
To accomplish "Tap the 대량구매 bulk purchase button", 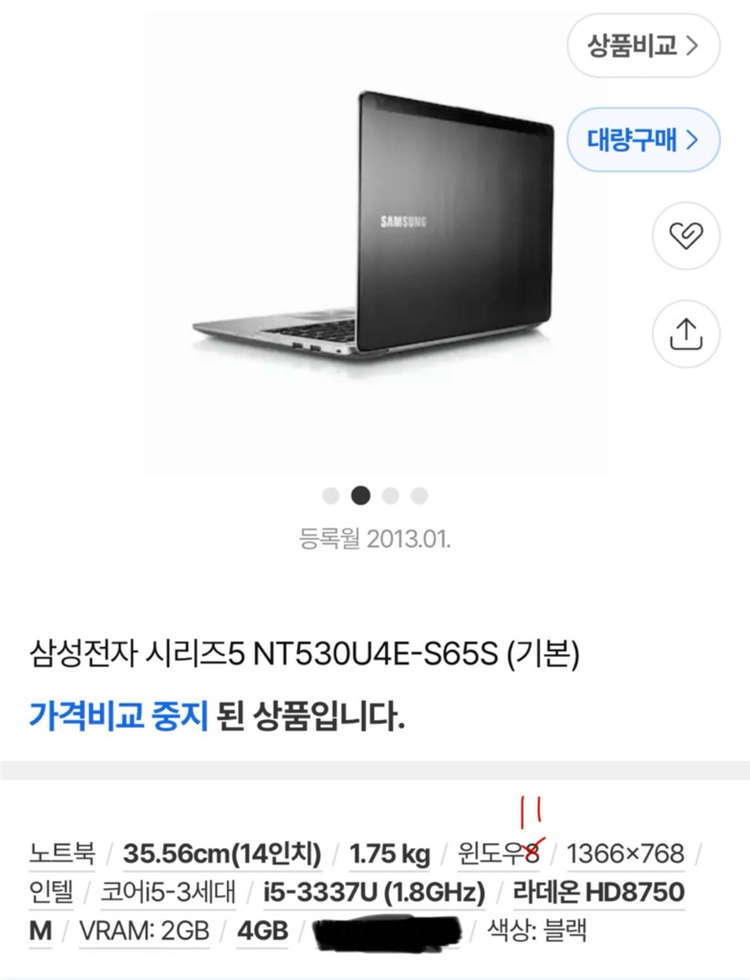I will [x=643, y=140].
